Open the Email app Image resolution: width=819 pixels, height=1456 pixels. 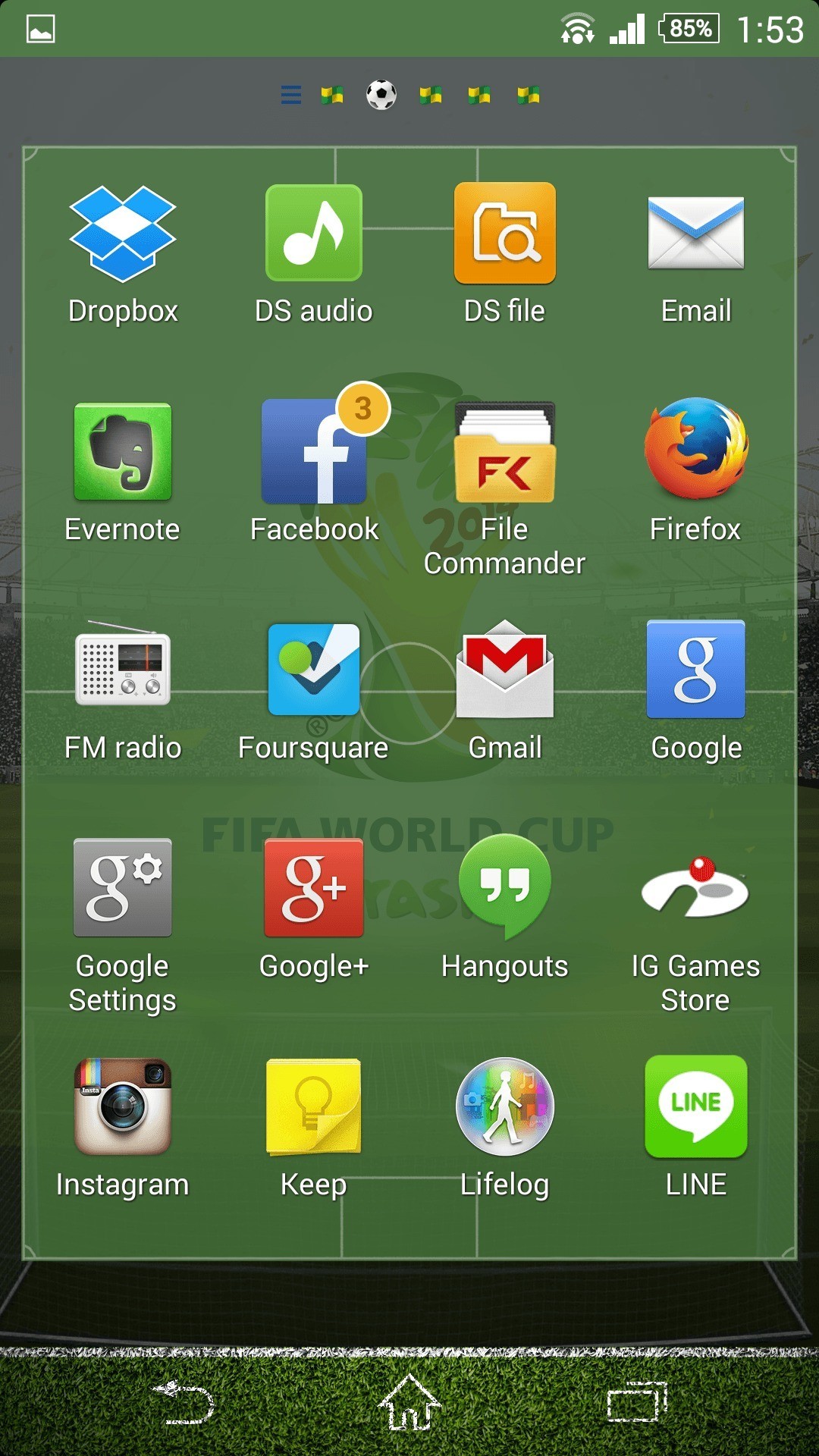pyautogui.click(x=696, y=234)
